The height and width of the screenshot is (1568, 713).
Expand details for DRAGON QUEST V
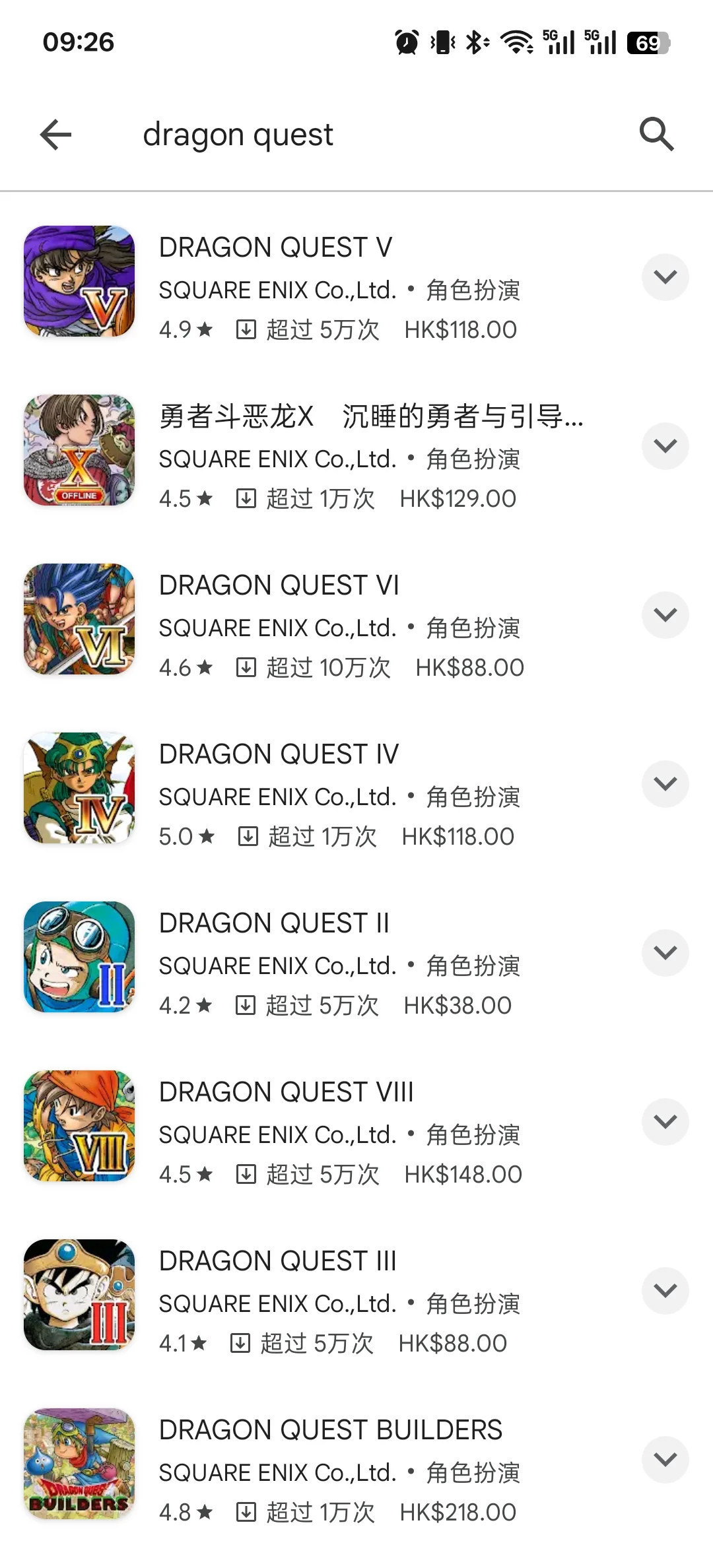pos(665,277)
